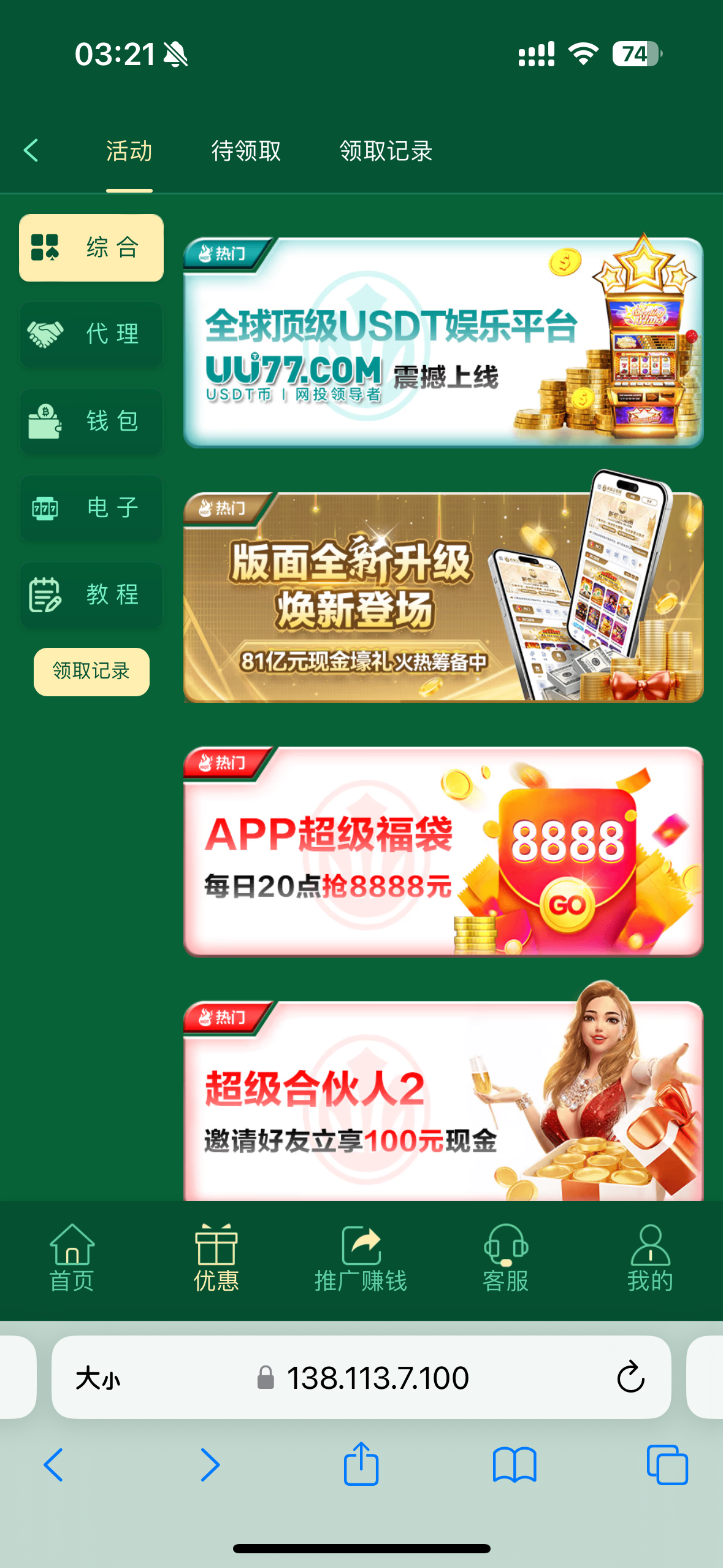The width and height of the screenshot is (723, 1568).
Task: Switch to the 我的 tab
Action: coord(650,1258)
